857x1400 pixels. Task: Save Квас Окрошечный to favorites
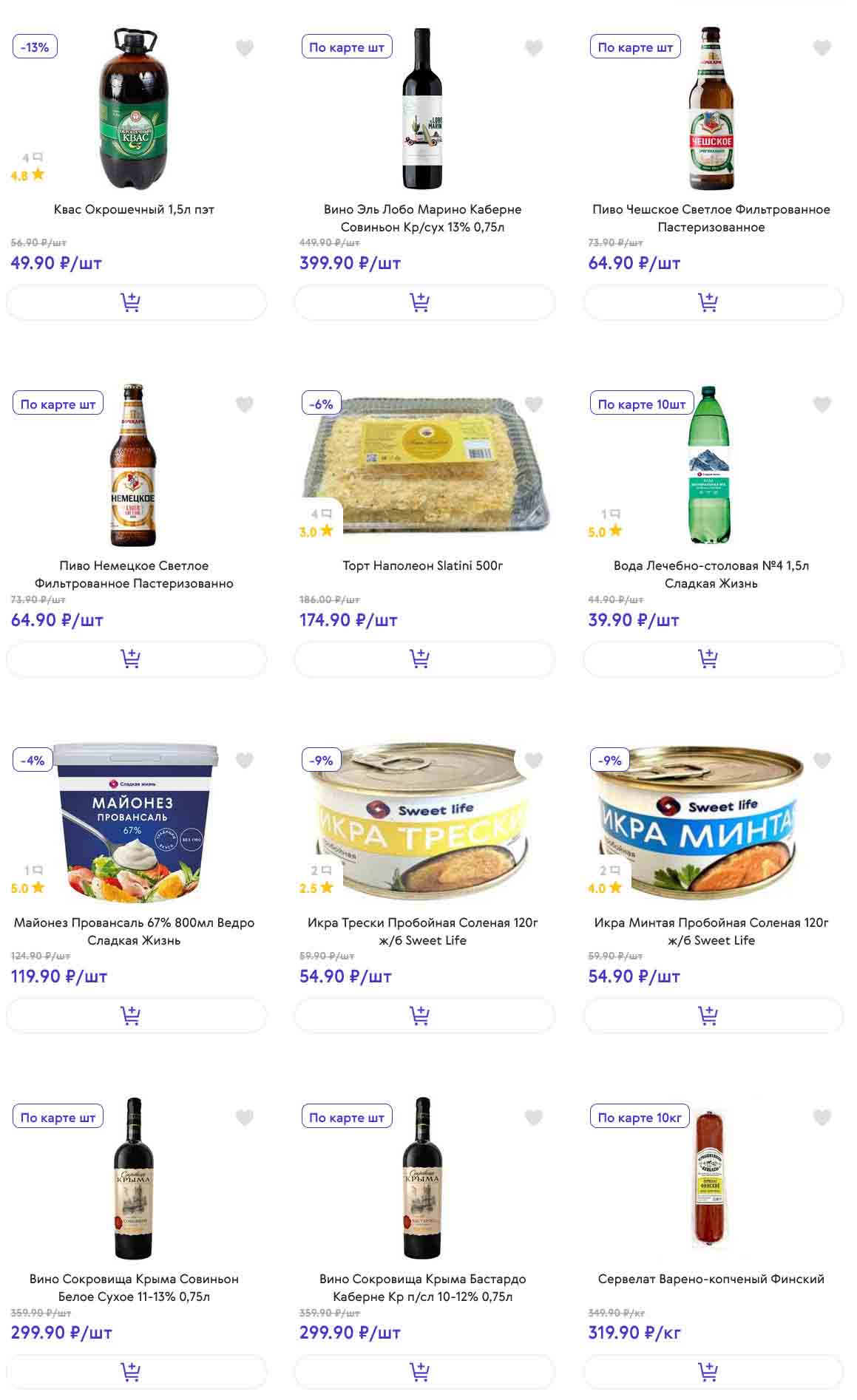pos(245,48)
